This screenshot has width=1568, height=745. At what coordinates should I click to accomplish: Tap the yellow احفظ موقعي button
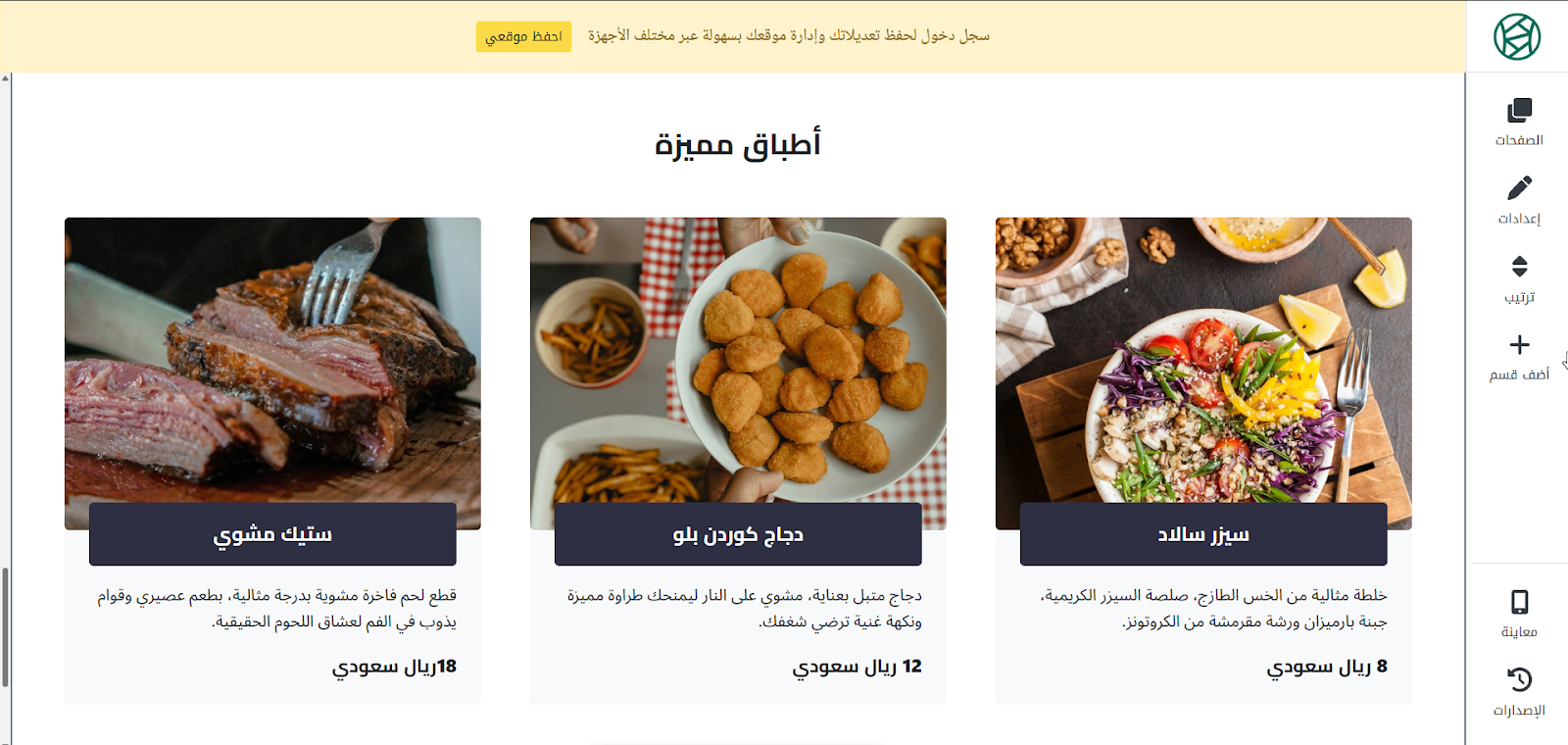coord(523,36)
